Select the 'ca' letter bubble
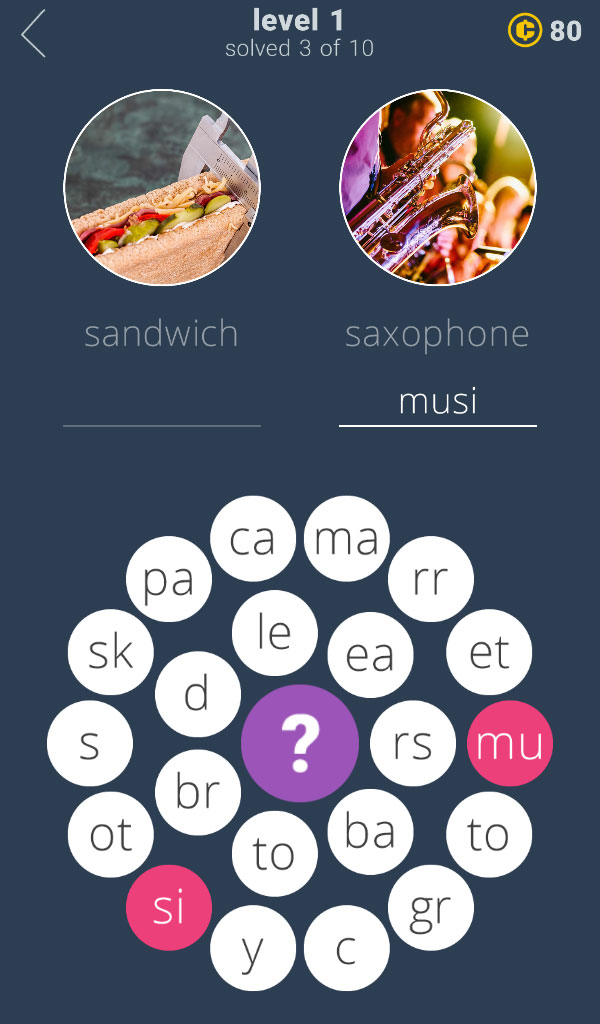This screenshot has width=600, height=1024. pyautogui.click(x=253, y=538)
